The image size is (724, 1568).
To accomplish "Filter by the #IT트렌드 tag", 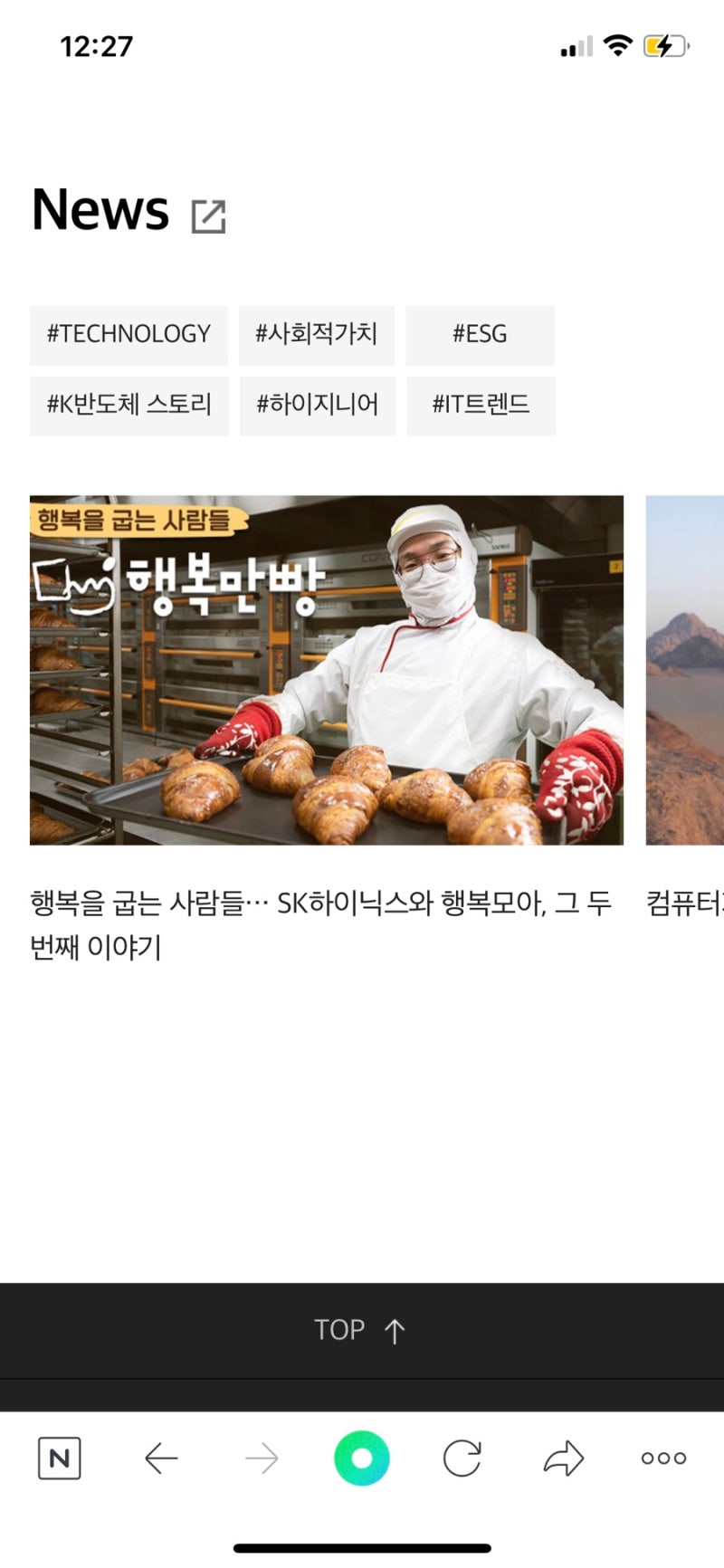I will click(x=481, y=405).
